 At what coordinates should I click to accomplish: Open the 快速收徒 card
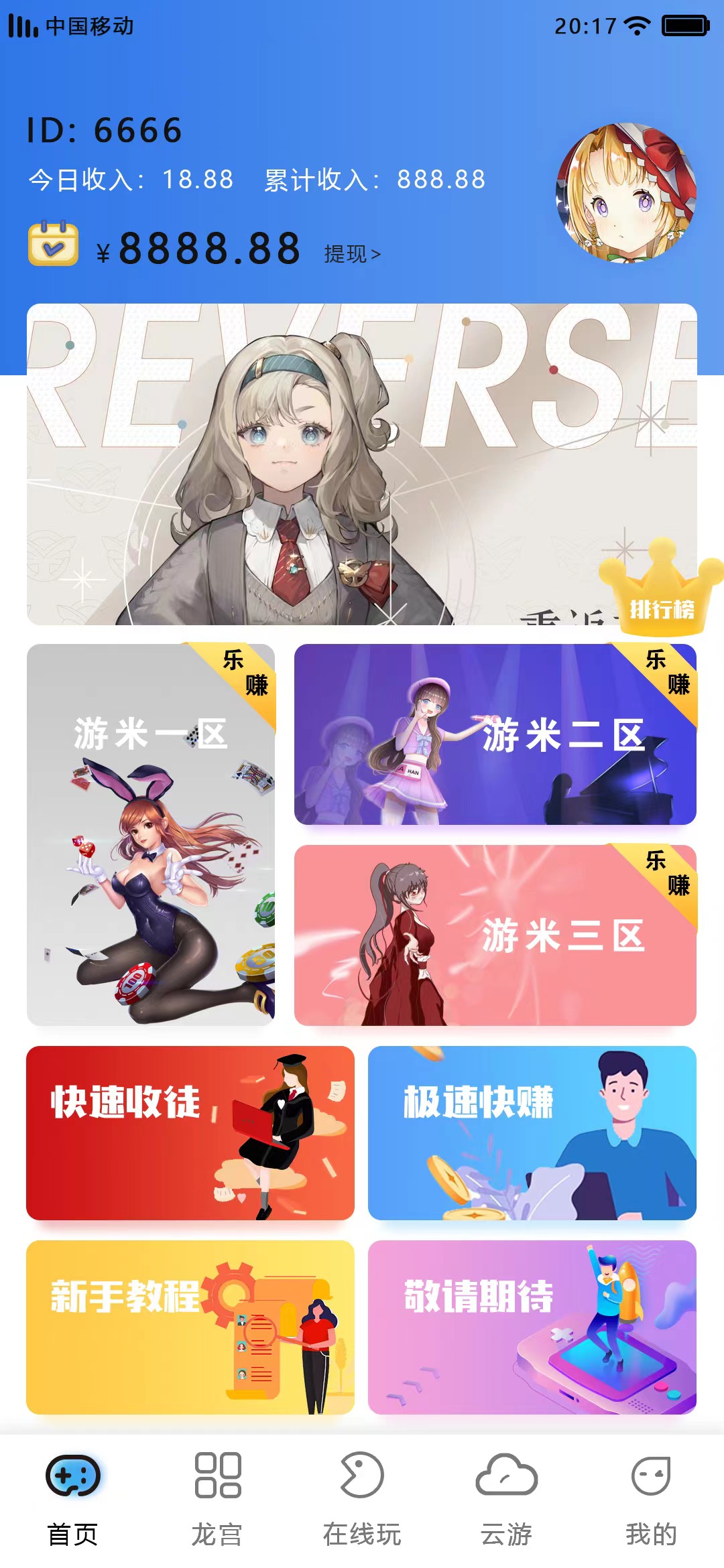[190, 1132]
